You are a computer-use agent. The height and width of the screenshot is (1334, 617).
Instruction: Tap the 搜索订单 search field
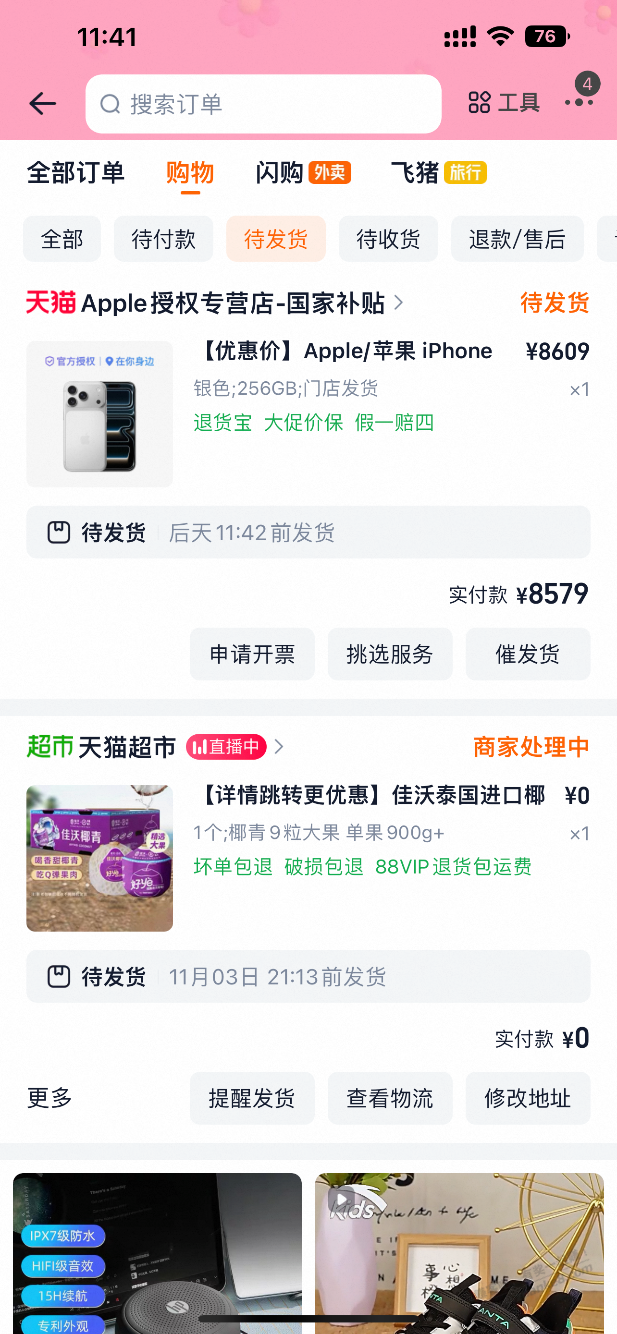[x=263, y=104]
